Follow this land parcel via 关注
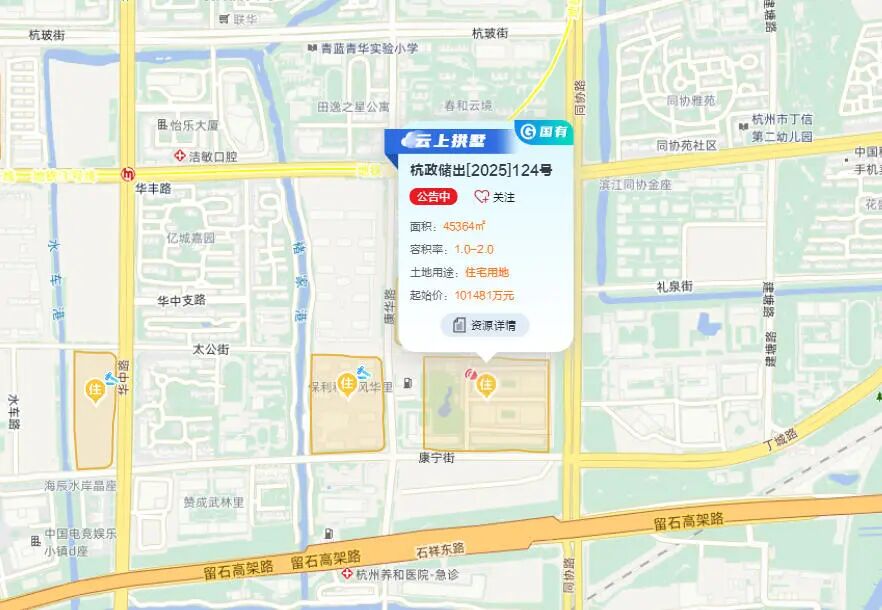Screen dimensions: 882x610 pyautogui.click(x=494, y=197)
